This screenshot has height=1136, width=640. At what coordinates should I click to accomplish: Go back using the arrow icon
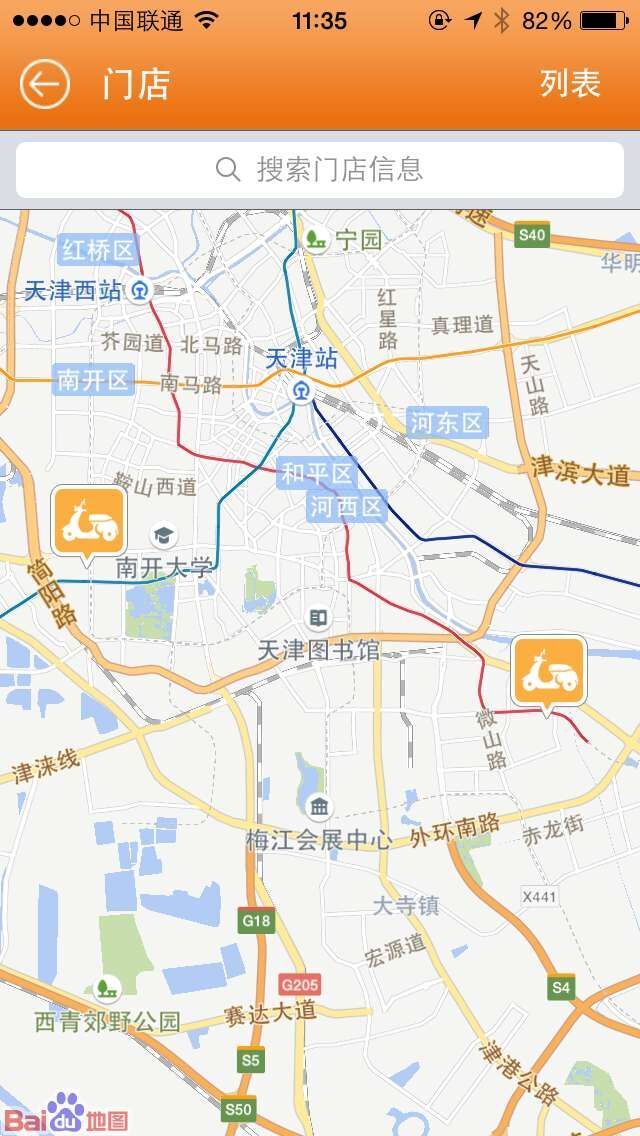(45, 84)
